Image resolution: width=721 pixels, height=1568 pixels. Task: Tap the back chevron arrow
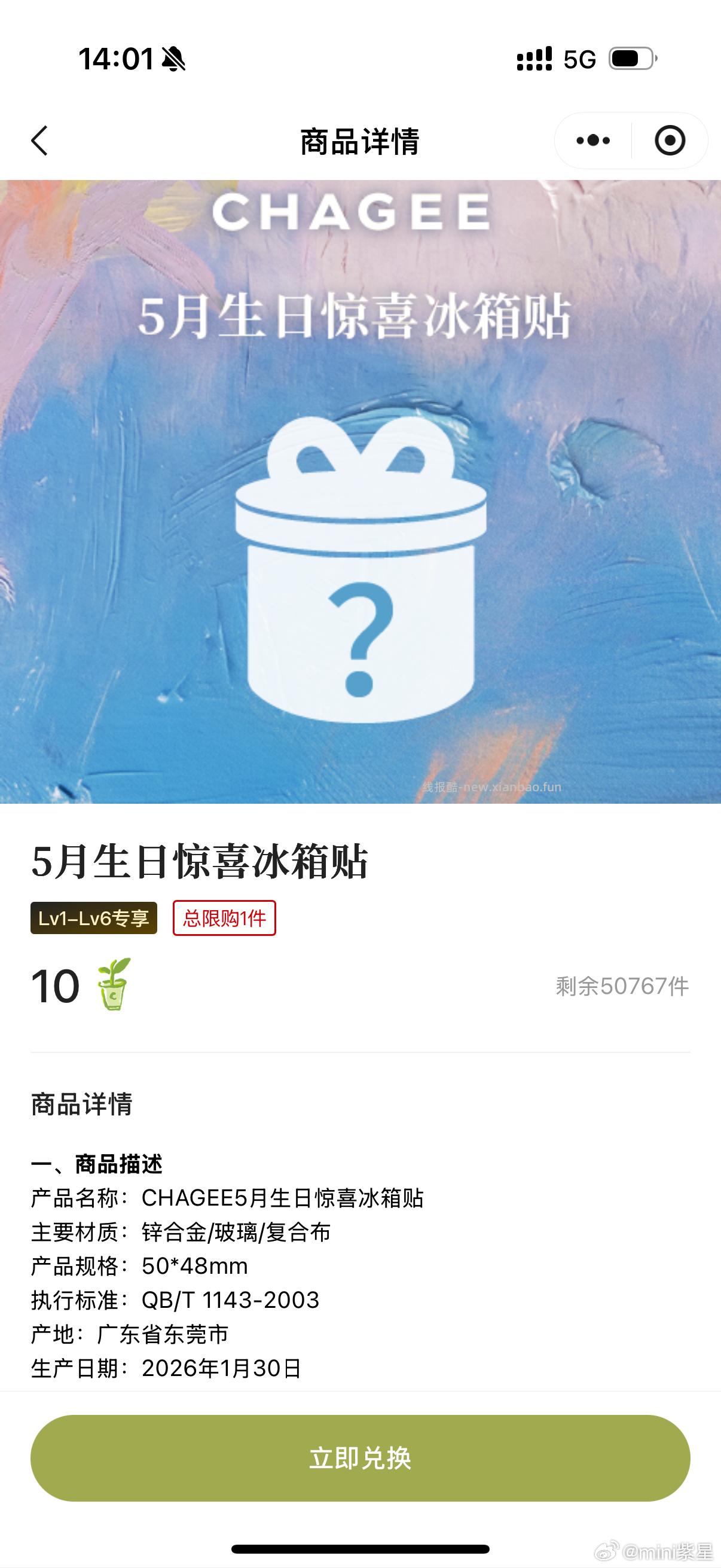pyautogui.click(x=38, y=141)
